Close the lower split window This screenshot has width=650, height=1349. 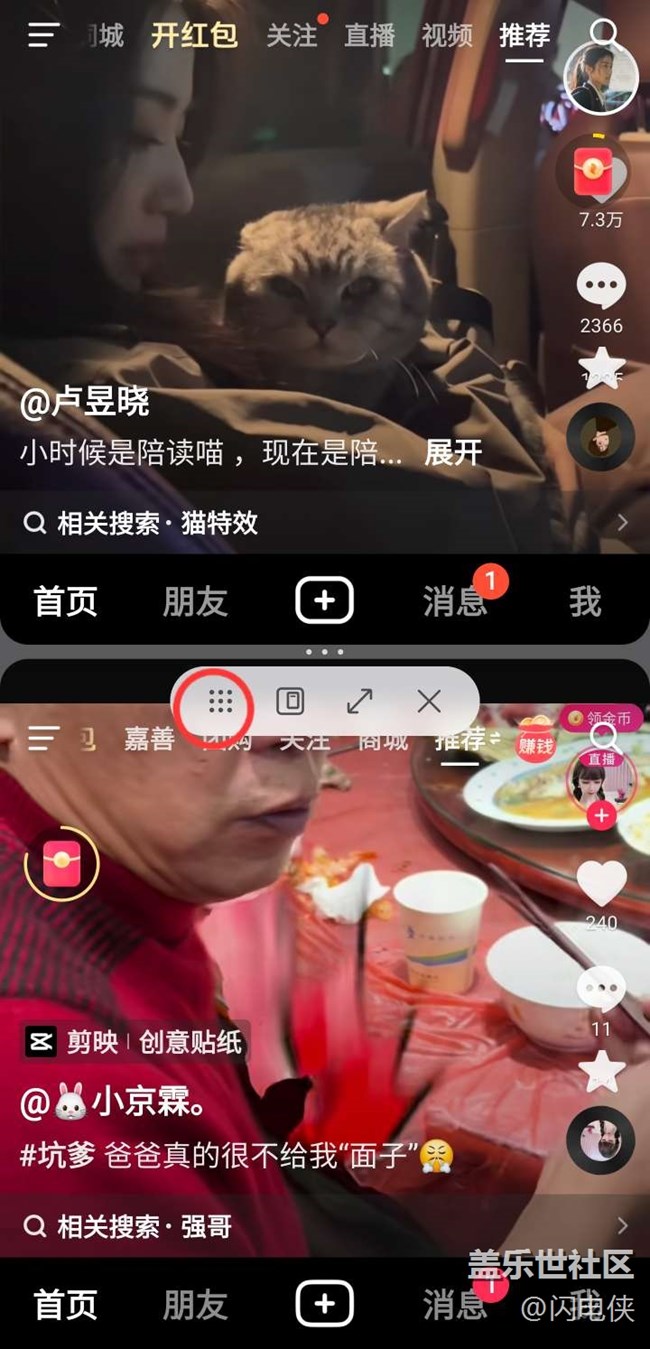click(x=429, y=702)
